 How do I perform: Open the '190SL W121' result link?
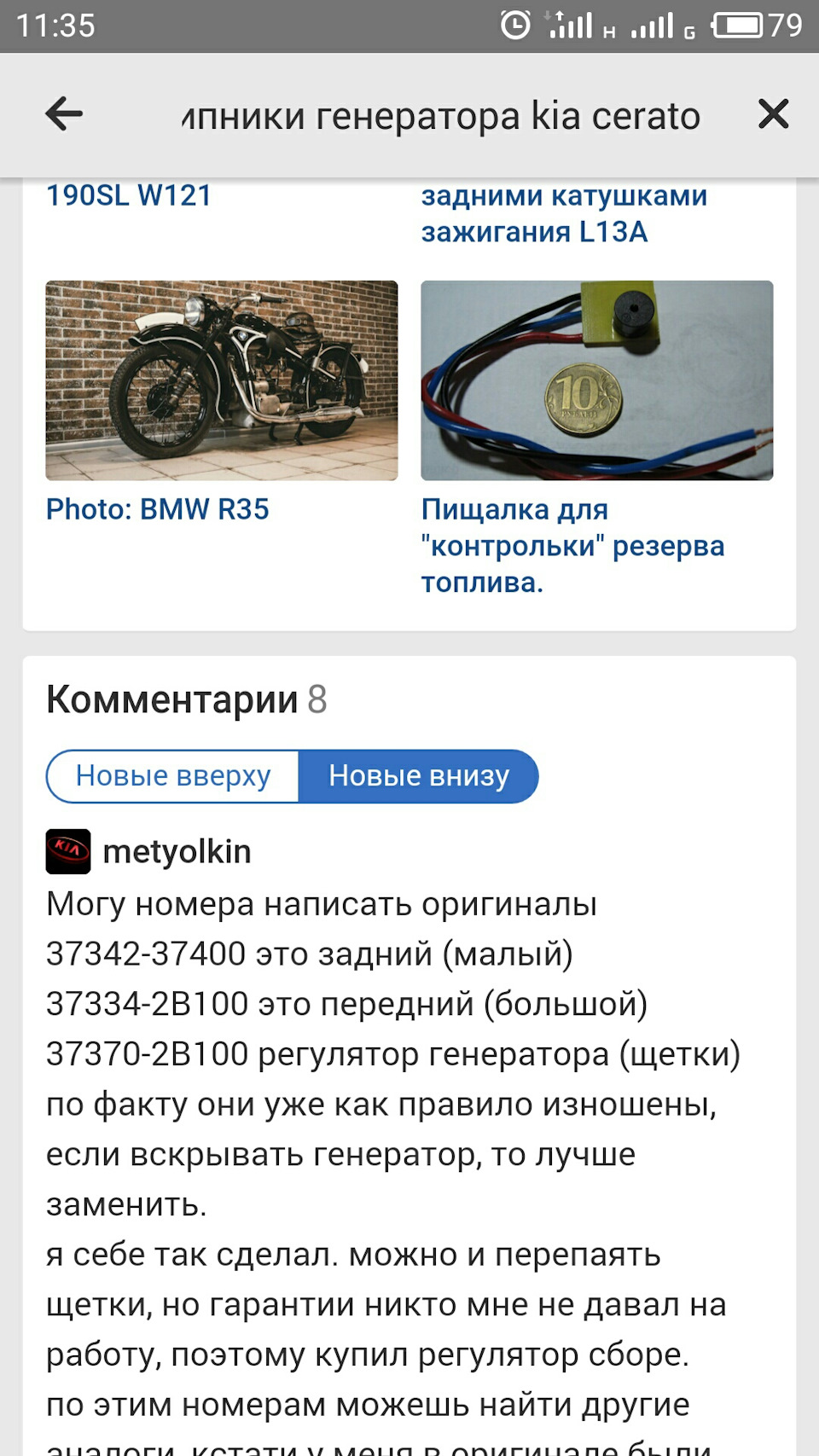pos(129,194)
